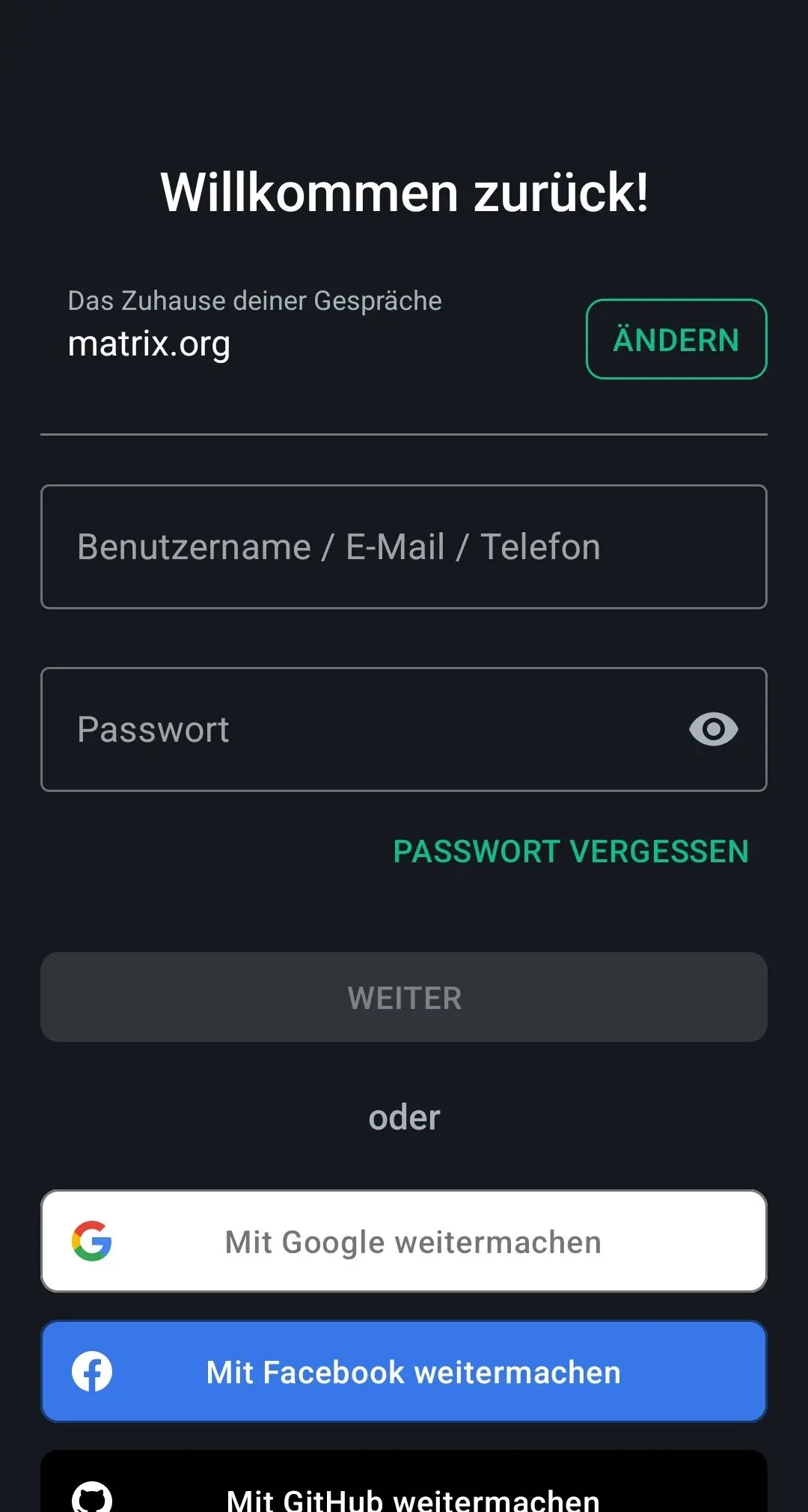The height and width of the screenshot is (1512, 808).
Task: Toggle password visibility with the eye icon
Action: point(712,729)
